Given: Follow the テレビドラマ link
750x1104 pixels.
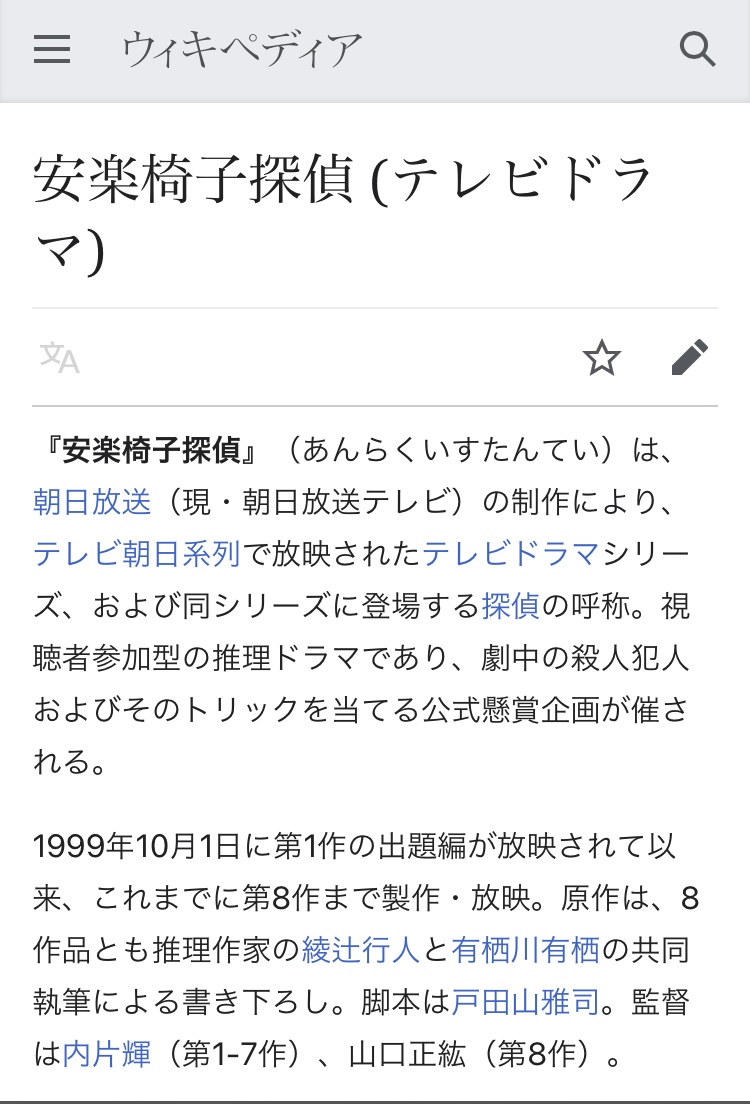Looking at the screenshot, I should 510,553.
